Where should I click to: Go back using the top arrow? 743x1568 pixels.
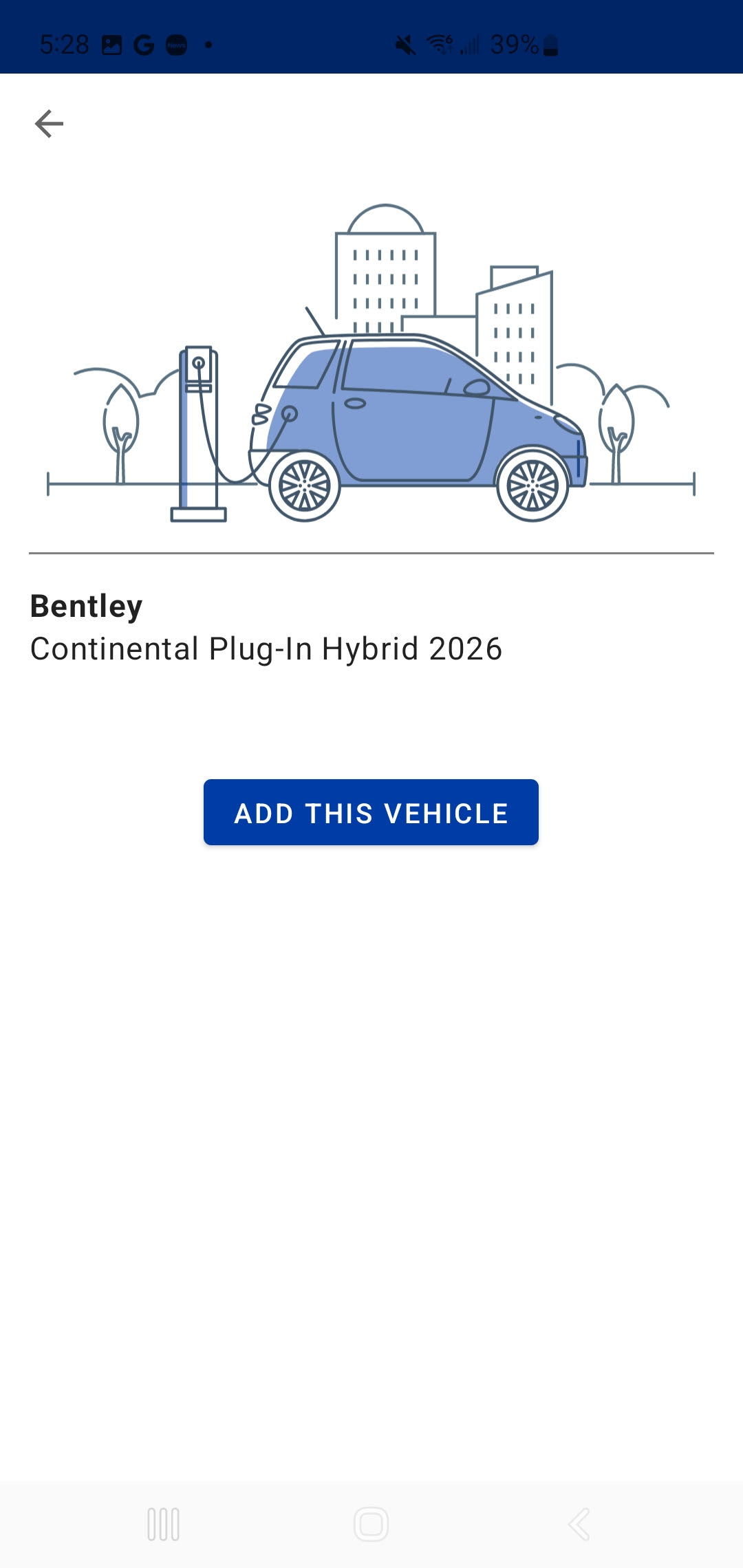point(49,124)
